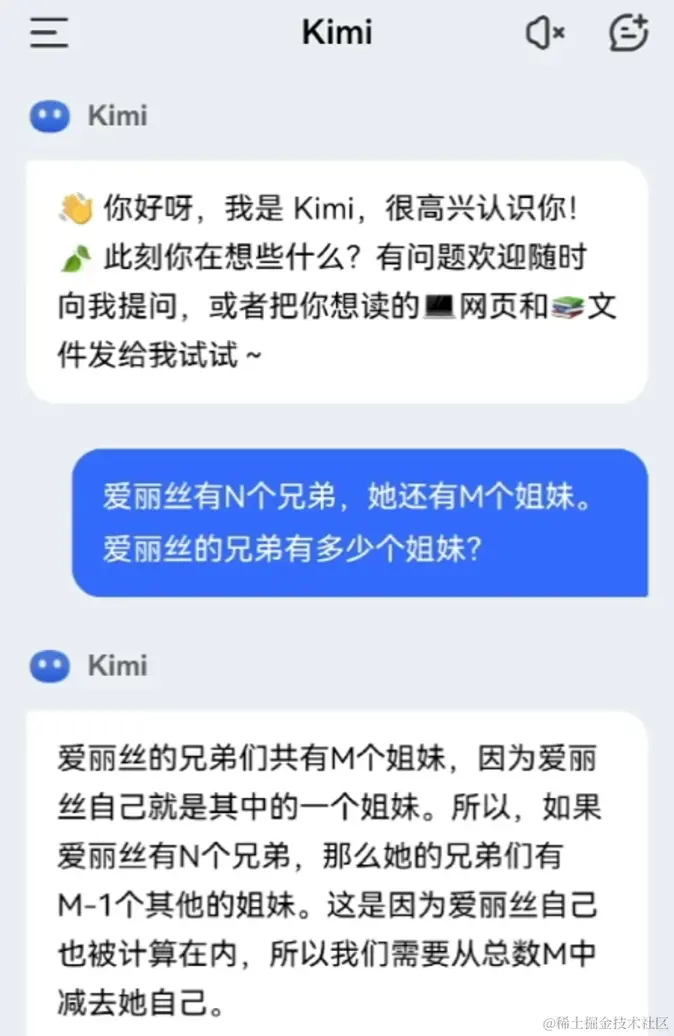Start a new chat conversation
The height and width of the screenshot is (1036, 674).
[628, 33]
